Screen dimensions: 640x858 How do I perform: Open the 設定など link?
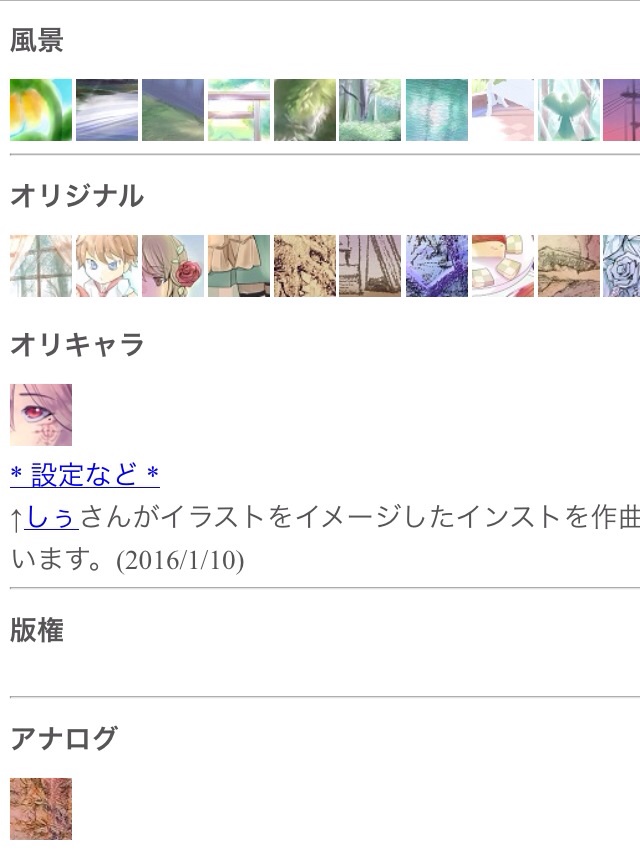85,474
